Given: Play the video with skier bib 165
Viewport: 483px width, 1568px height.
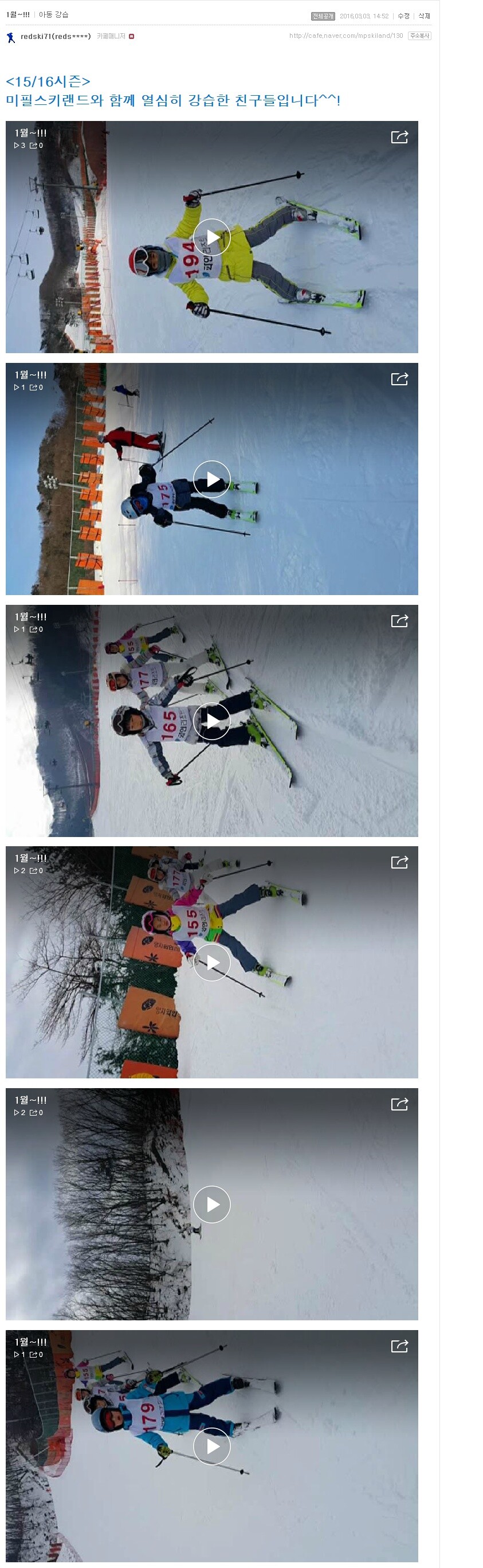Looking at the screenshot, I should click(211, 721).
